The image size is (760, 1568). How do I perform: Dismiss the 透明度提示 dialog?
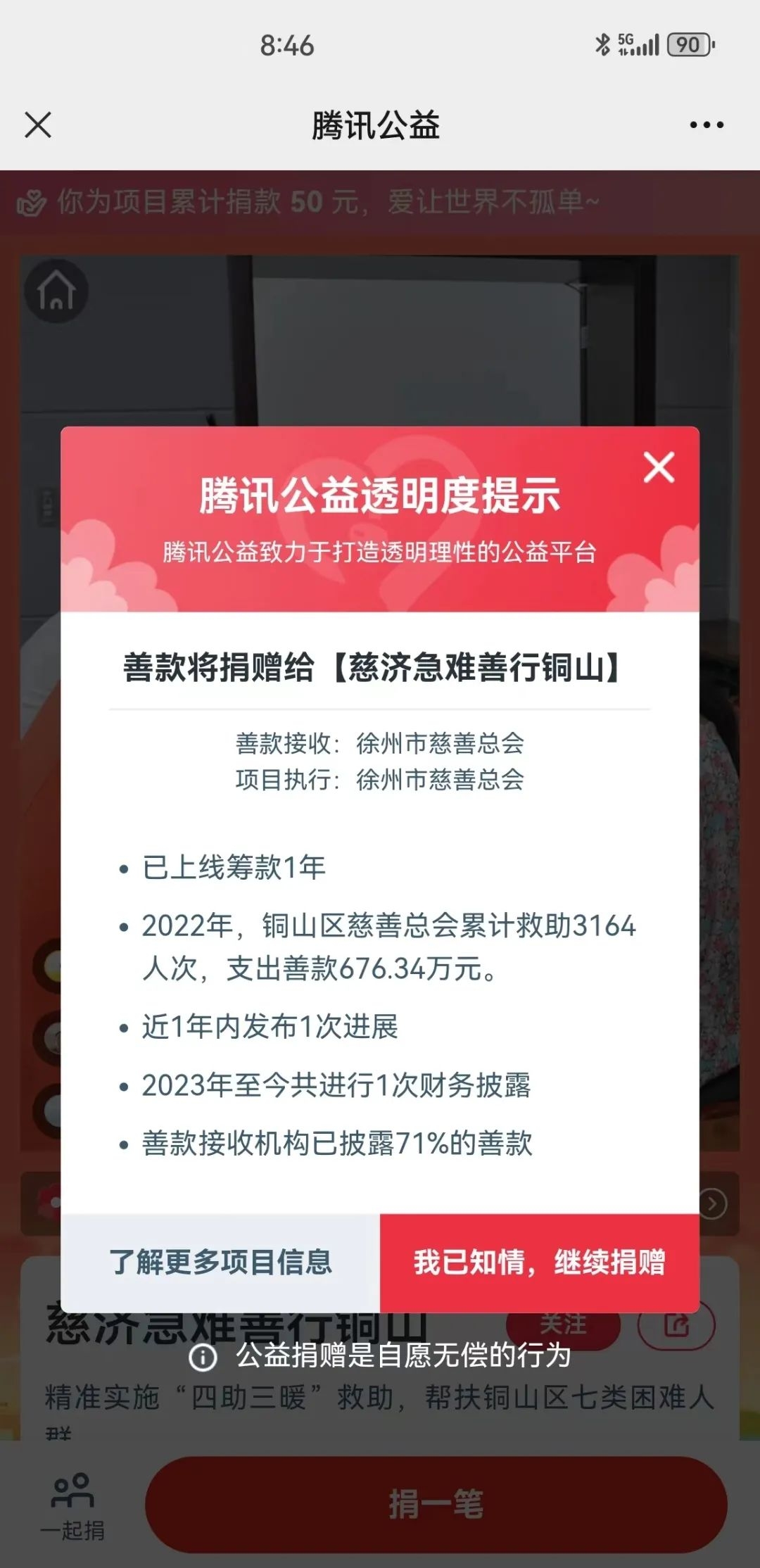pyautogui.click(x=659, y=467)
